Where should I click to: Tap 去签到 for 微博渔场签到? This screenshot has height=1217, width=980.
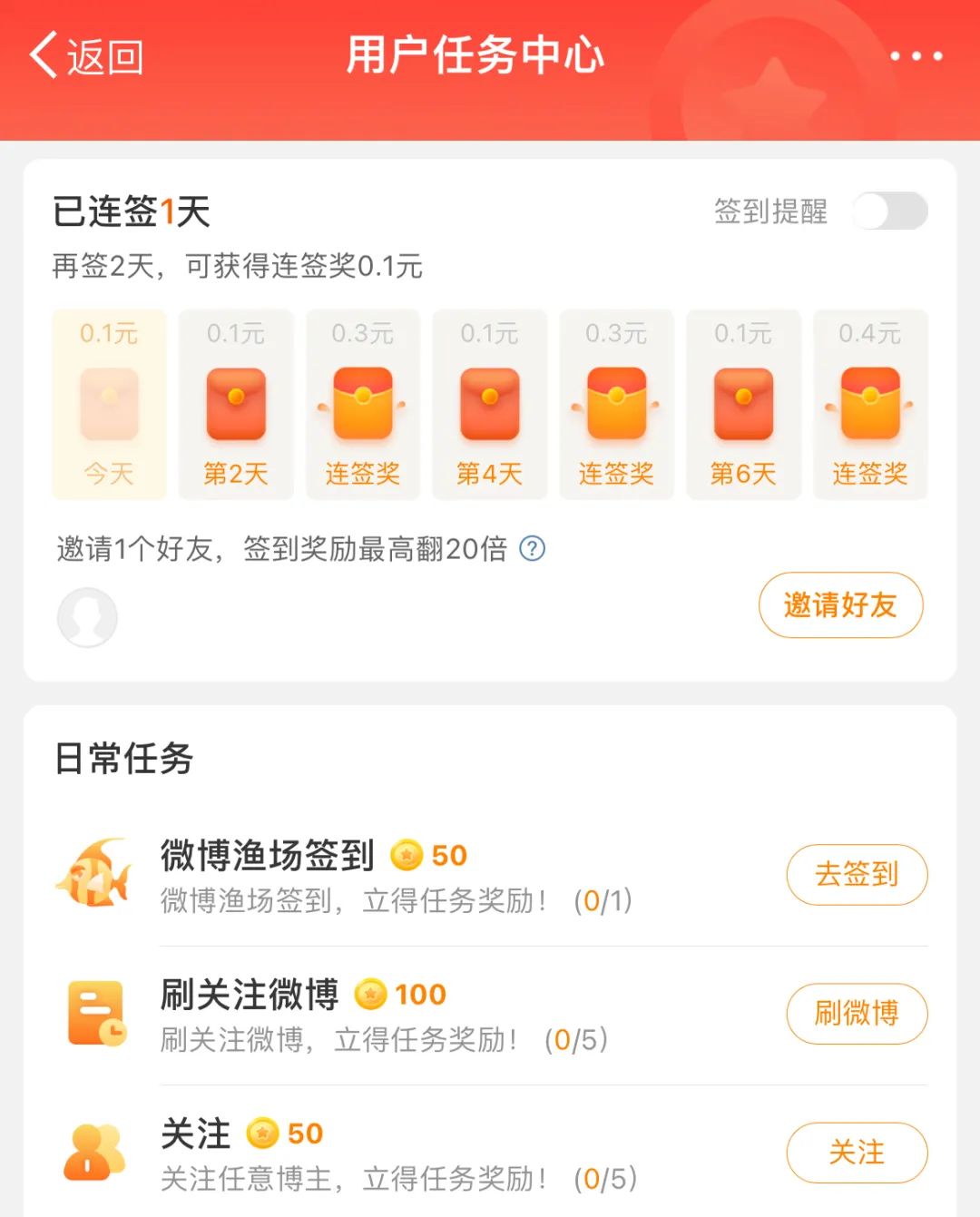coord(856,874)
